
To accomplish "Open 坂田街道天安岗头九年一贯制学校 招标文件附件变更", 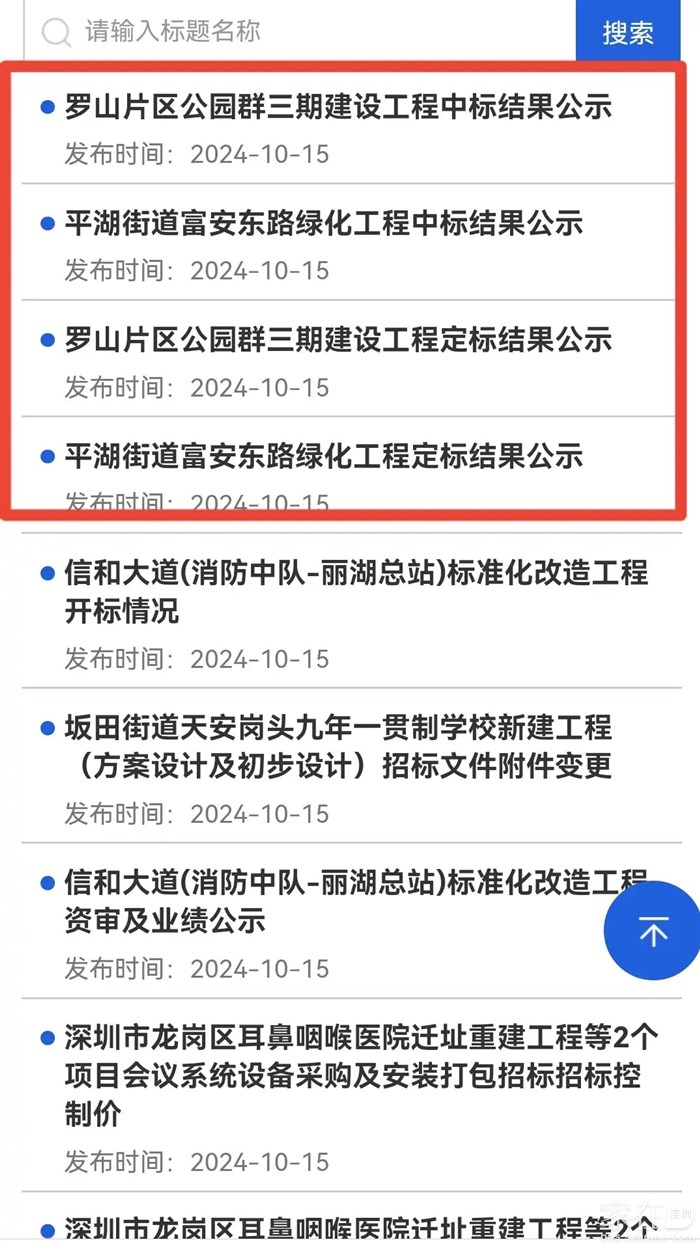I will point(338,746).
